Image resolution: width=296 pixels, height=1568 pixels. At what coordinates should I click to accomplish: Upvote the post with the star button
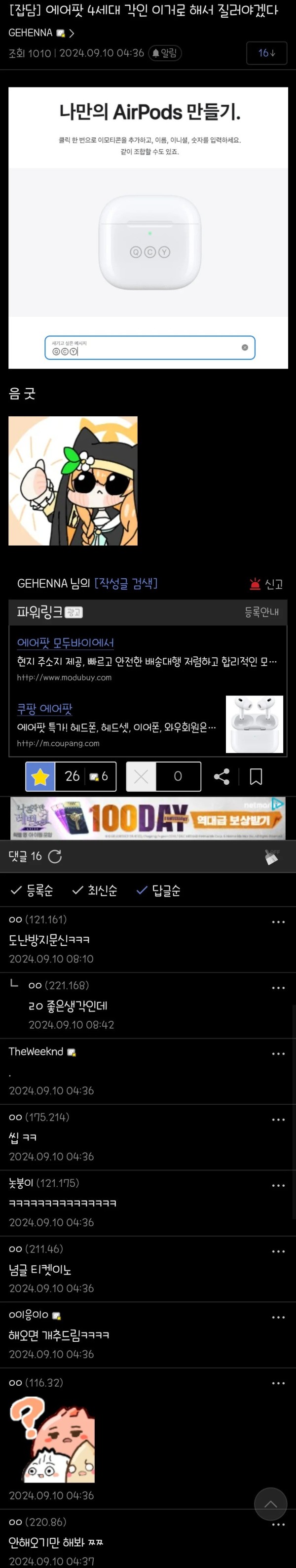[x=41, y=776]
